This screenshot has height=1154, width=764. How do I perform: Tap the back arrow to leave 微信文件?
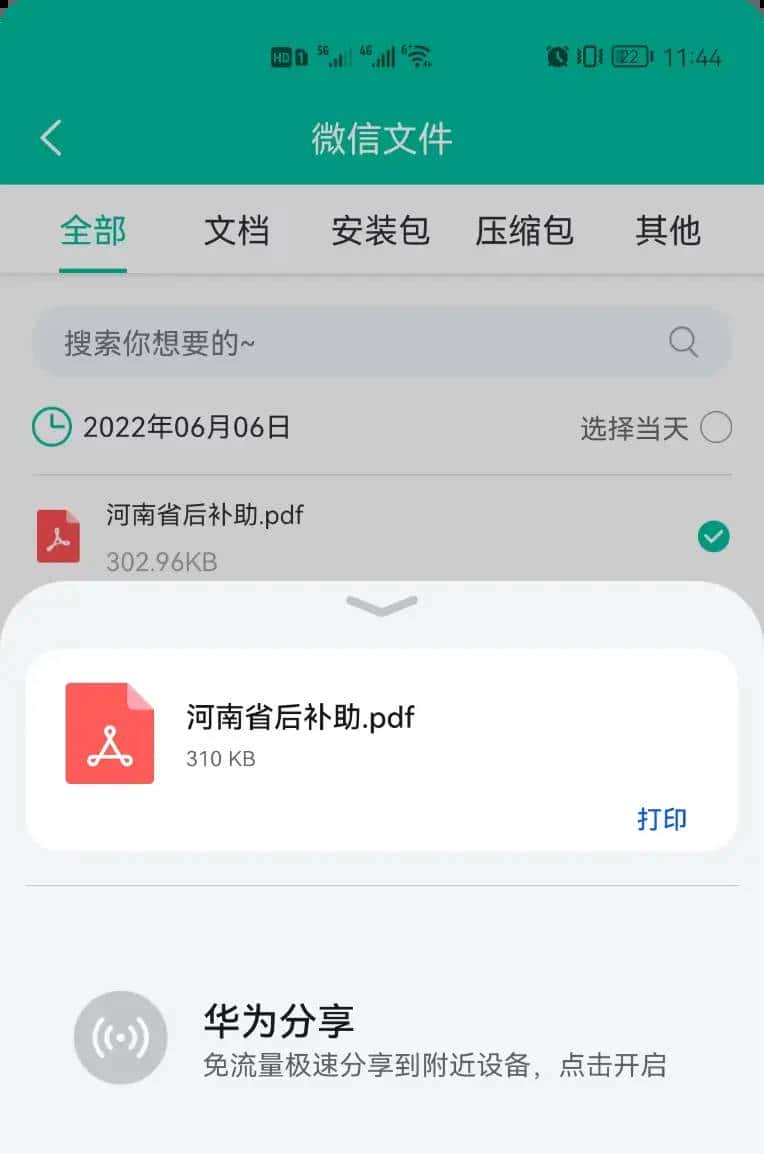51,138
